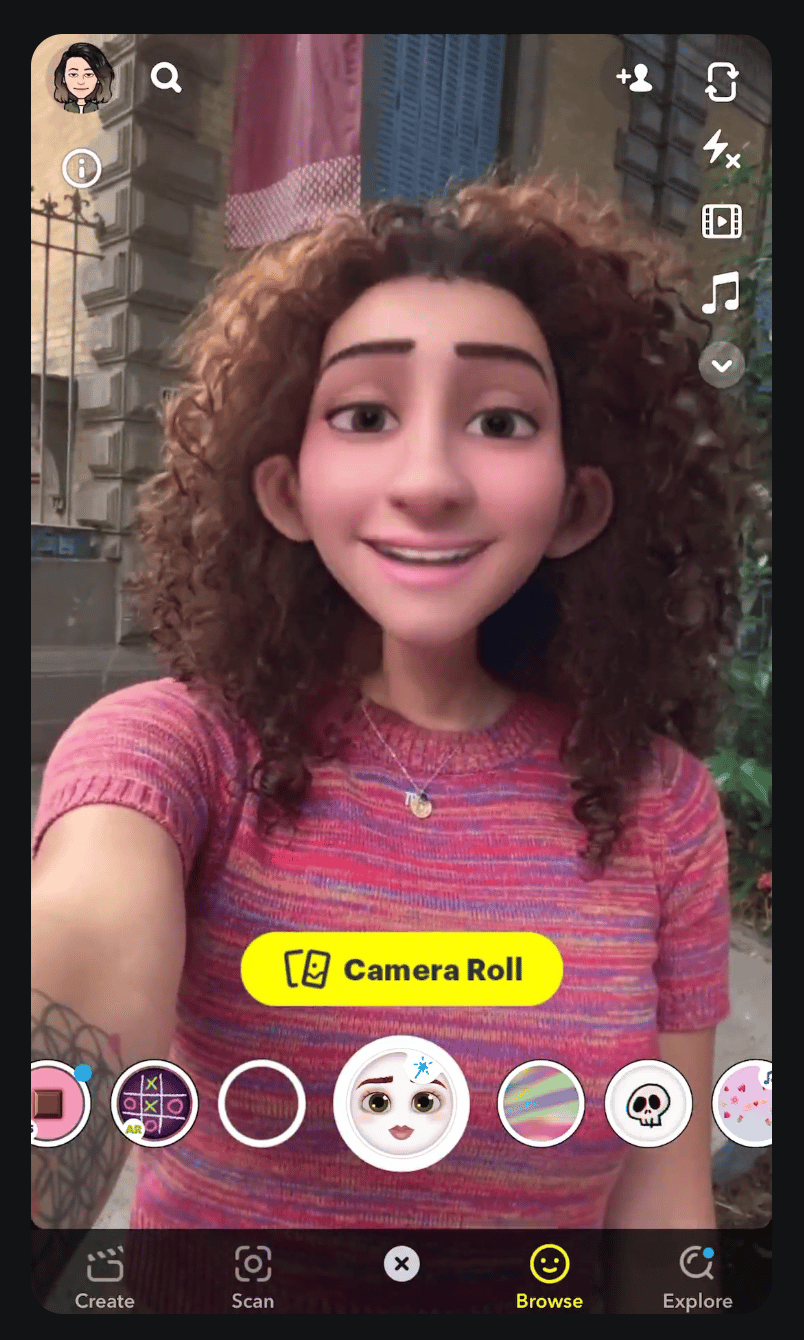Open search
804x1340 pixels.
click(x=167, y=78)
